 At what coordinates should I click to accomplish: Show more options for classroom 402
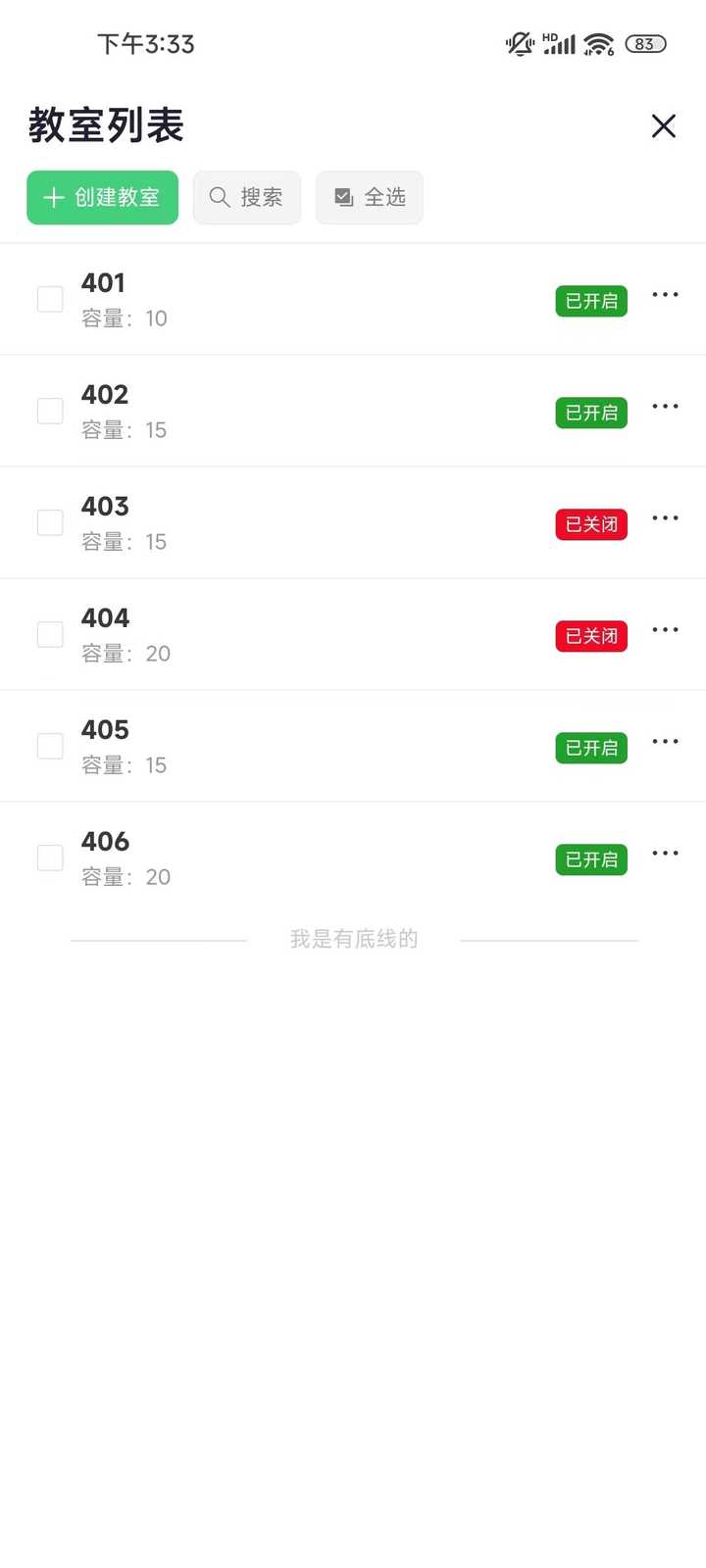click(x=665, y=407)
